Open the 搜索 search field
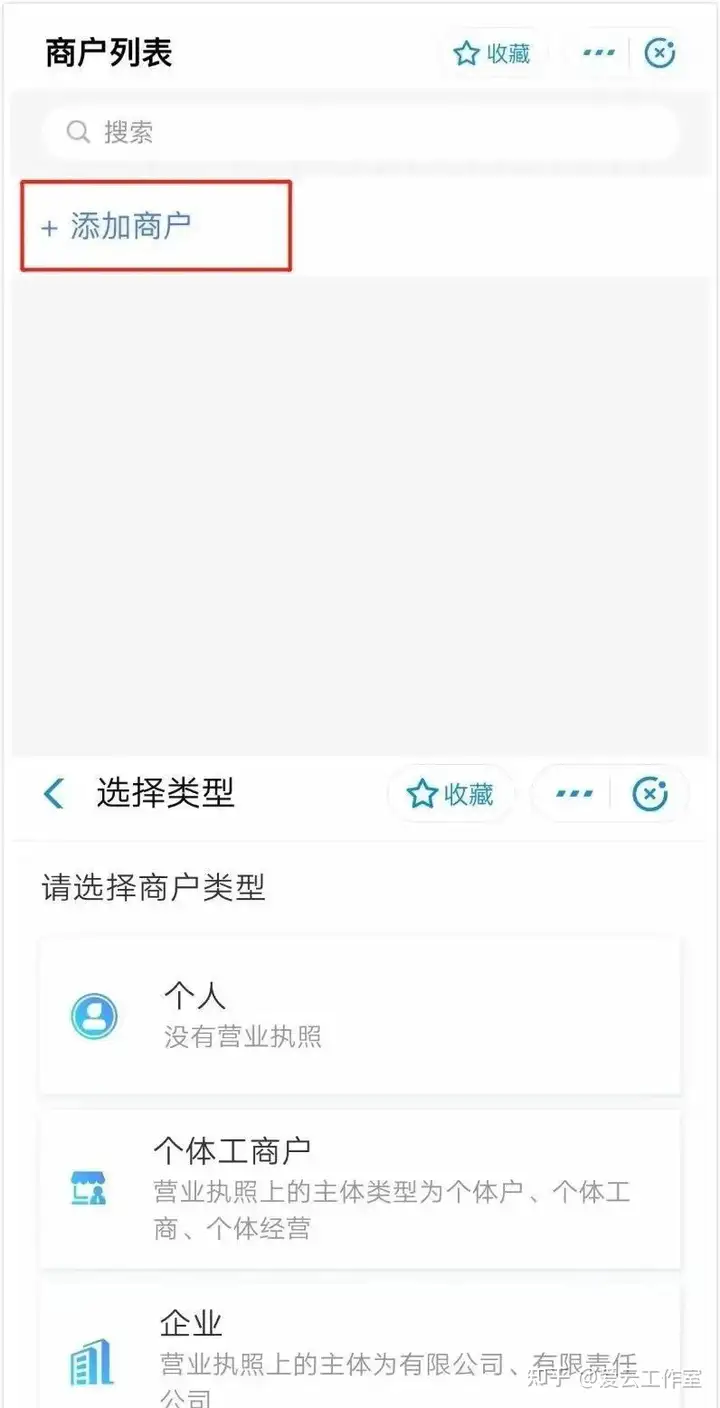The height and width of the screenshot is (1408, 720). click(360, 132)
